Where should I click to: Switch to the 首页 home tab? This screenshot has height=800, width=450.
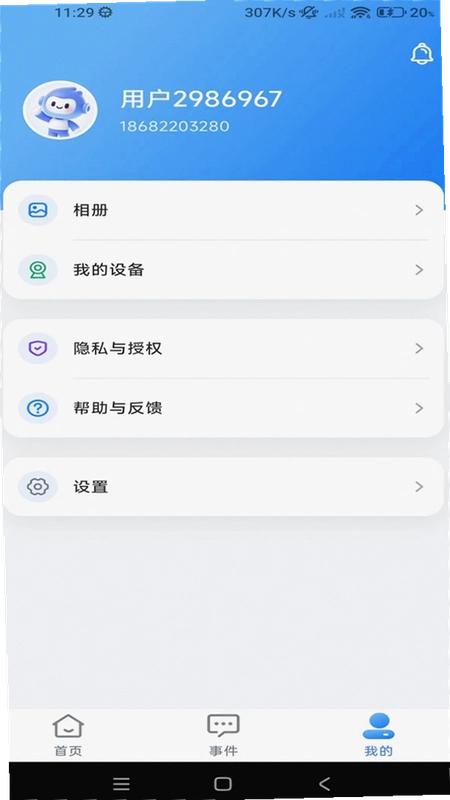click(x=68, y=735)
